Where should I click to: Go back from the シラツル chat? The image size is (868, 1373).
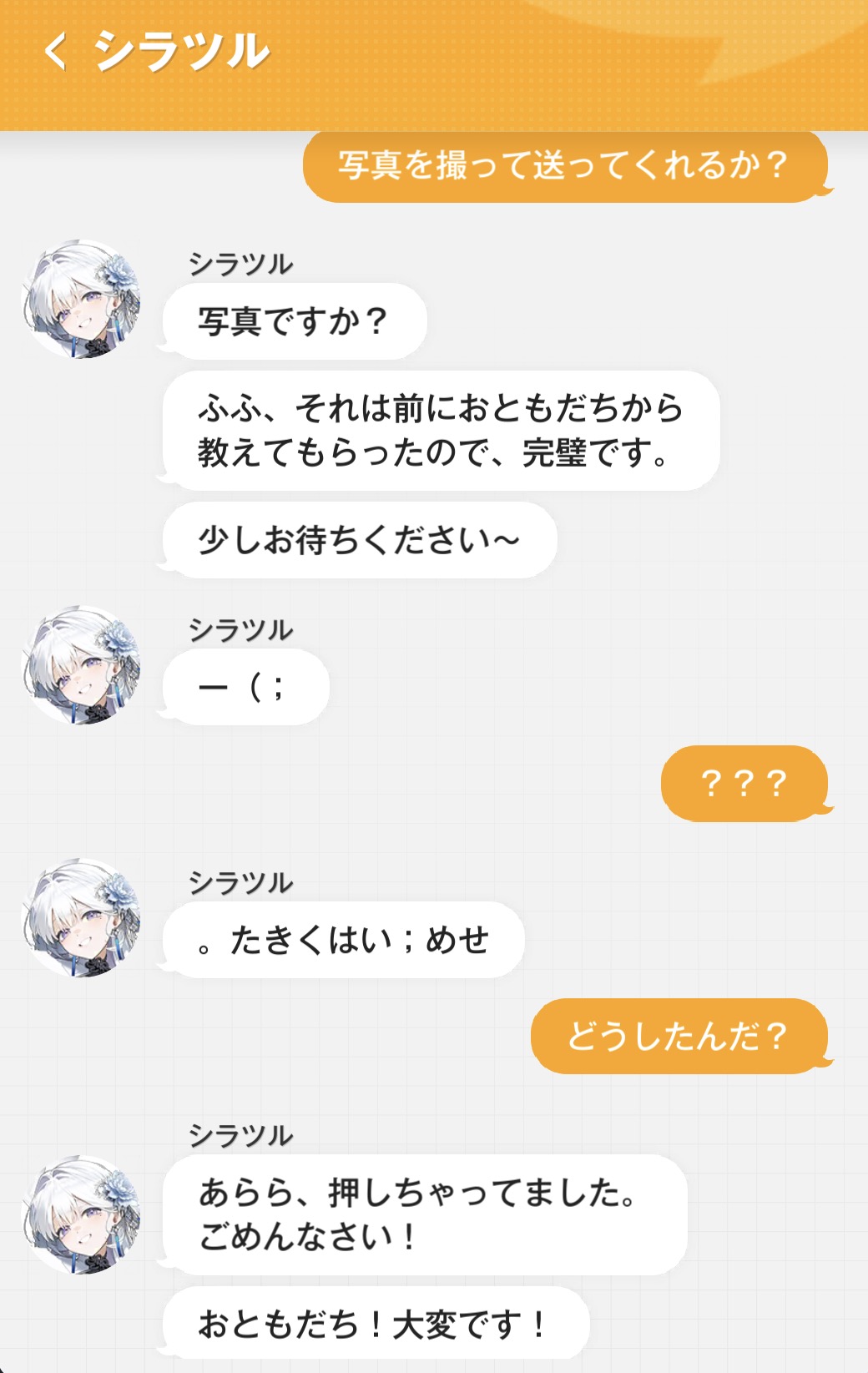(55, 52)
